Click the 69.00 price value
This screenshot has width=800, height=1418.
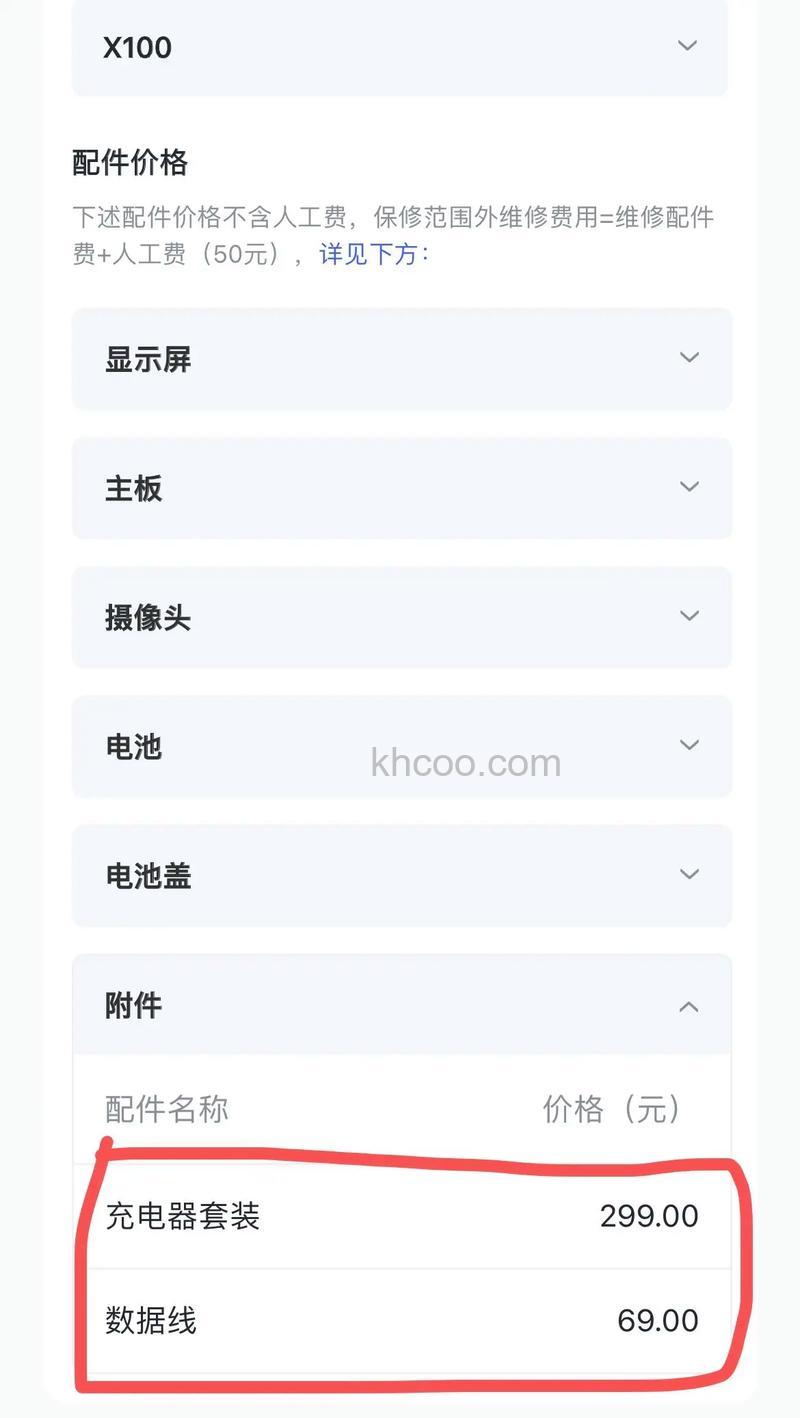pyautogui.click(x=659, y=1321)
